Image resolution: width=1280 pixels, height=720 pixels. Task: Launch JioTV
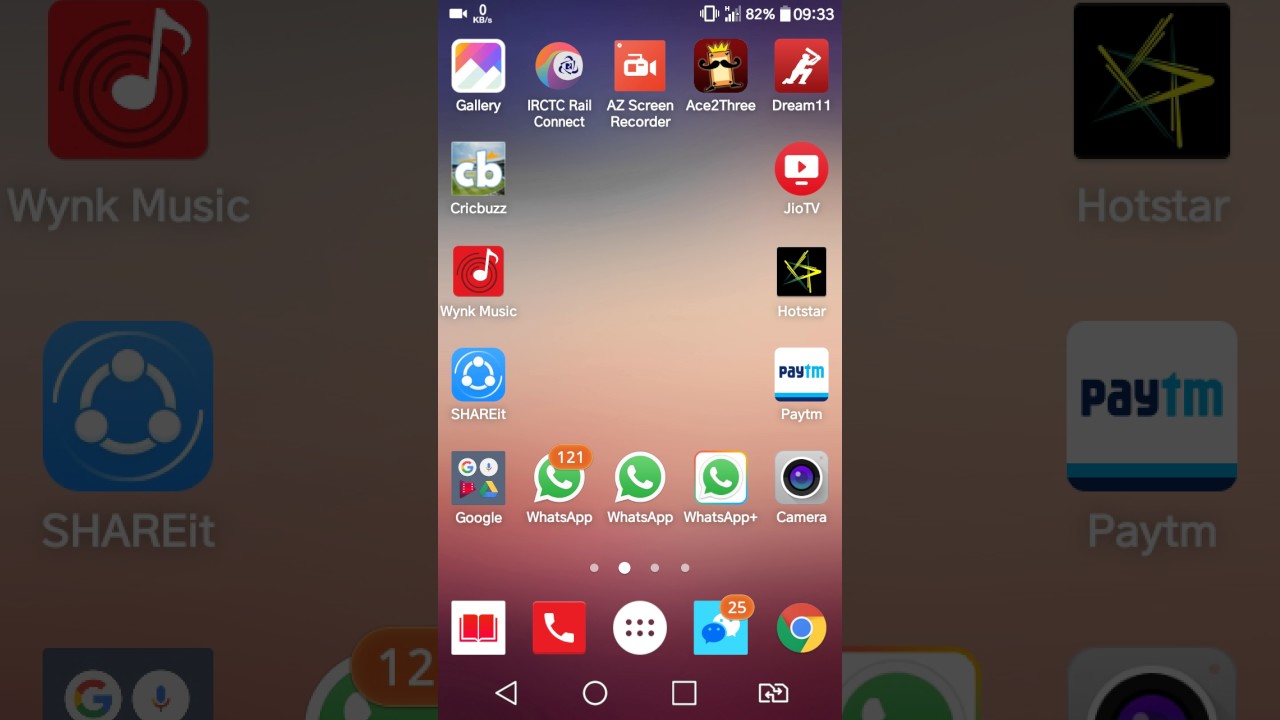pos(801,169)
